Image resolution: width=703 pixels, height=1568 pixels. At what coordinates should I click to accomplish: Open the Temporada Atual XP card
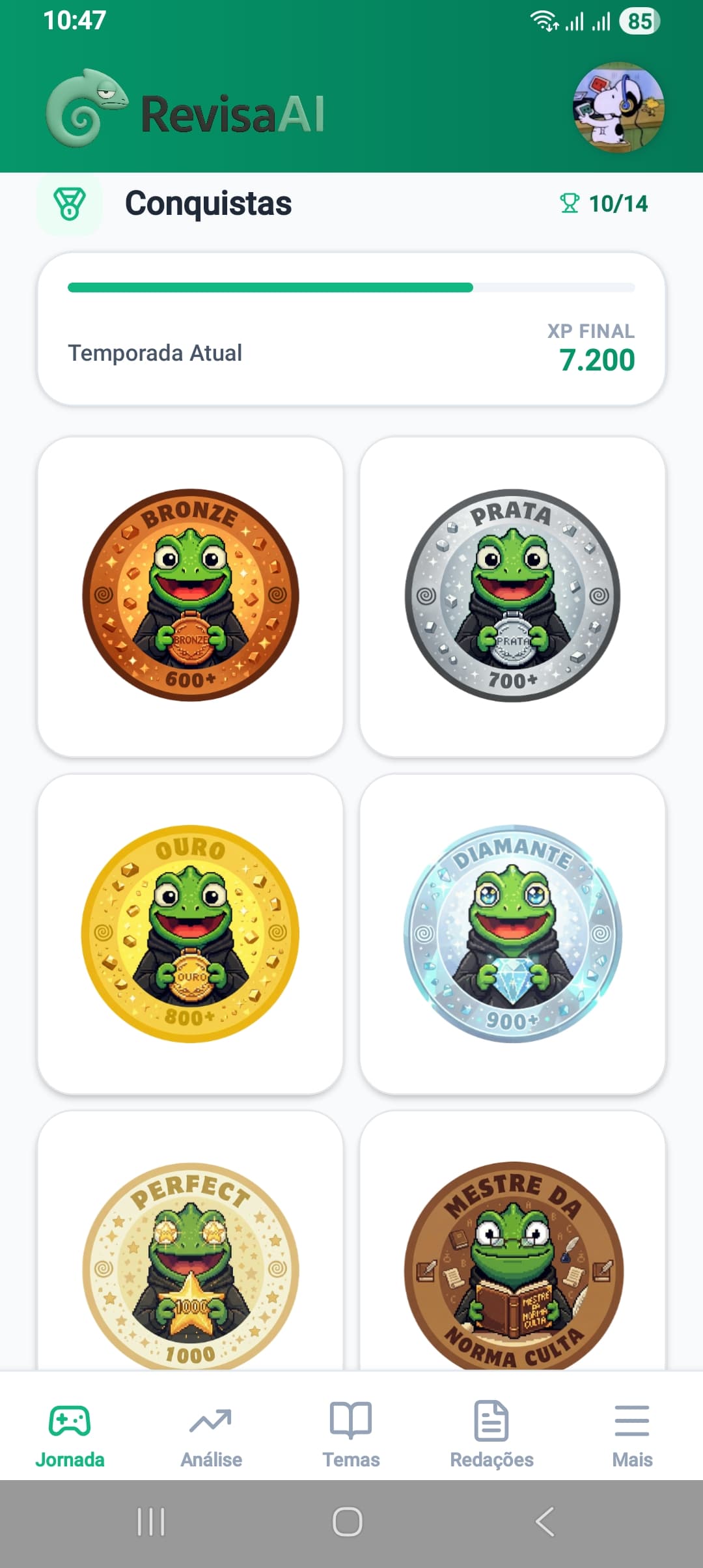351,329
